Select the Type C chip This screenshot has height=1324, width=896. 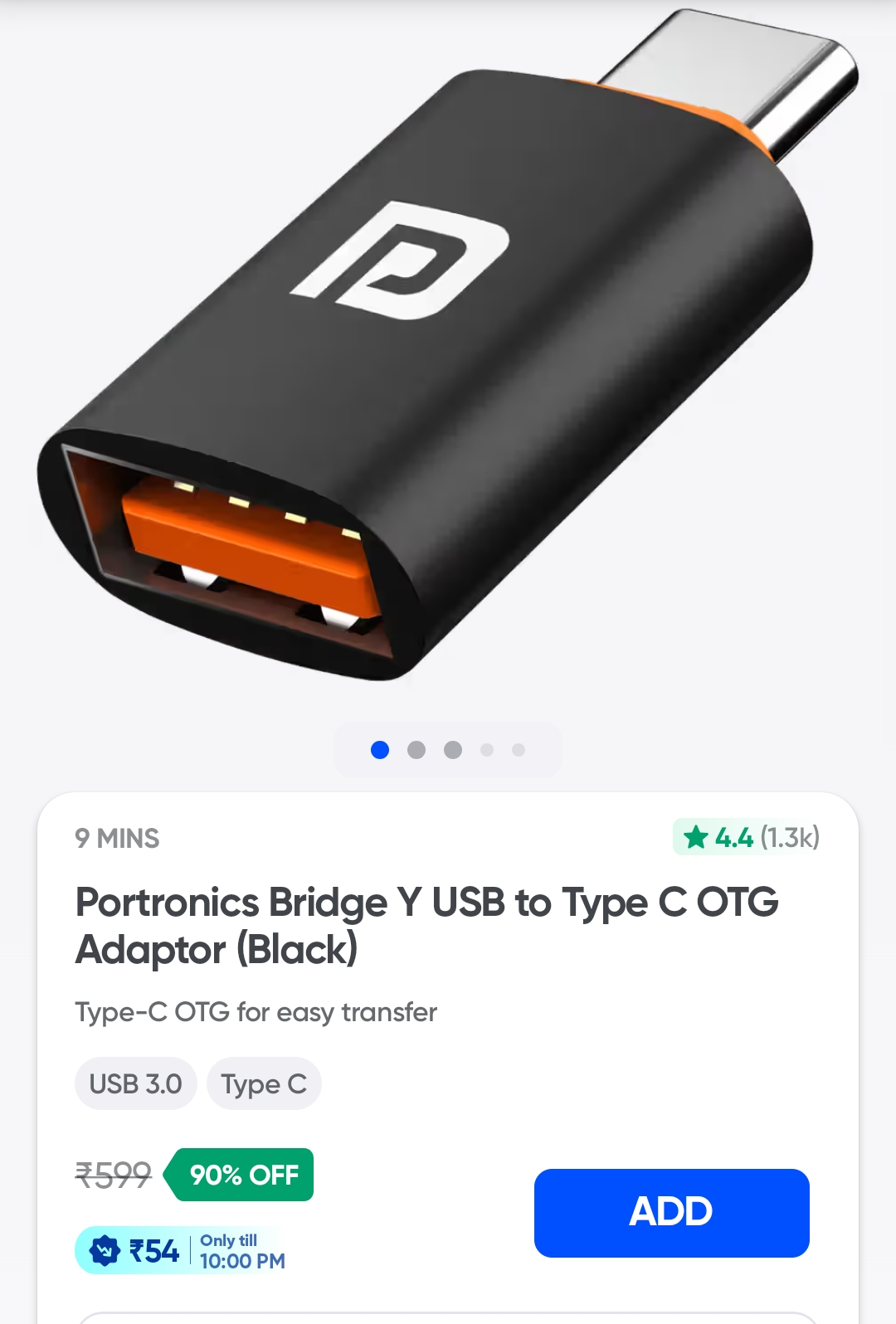(x=264, y=1083)
